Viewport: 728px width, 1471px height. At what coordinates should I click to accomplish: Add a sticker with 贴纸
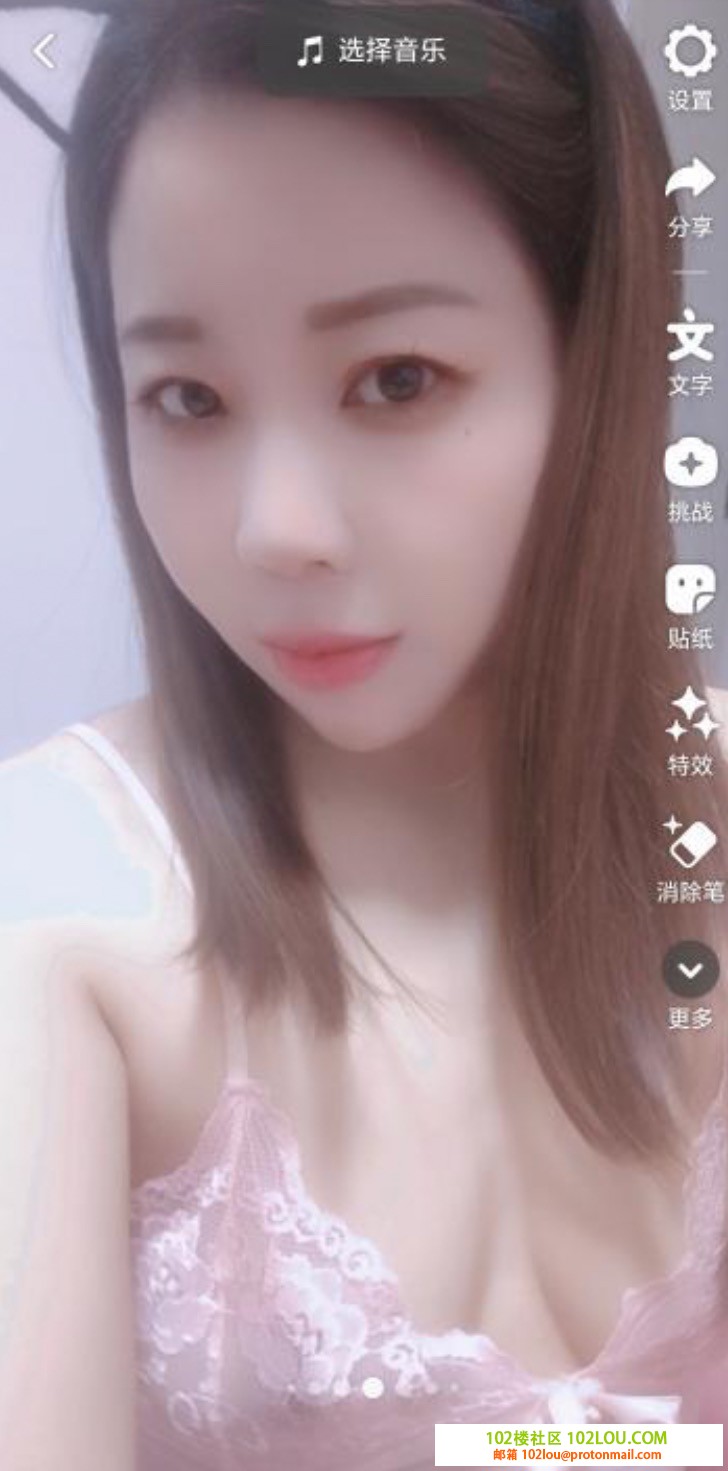[x=690, y=591]
